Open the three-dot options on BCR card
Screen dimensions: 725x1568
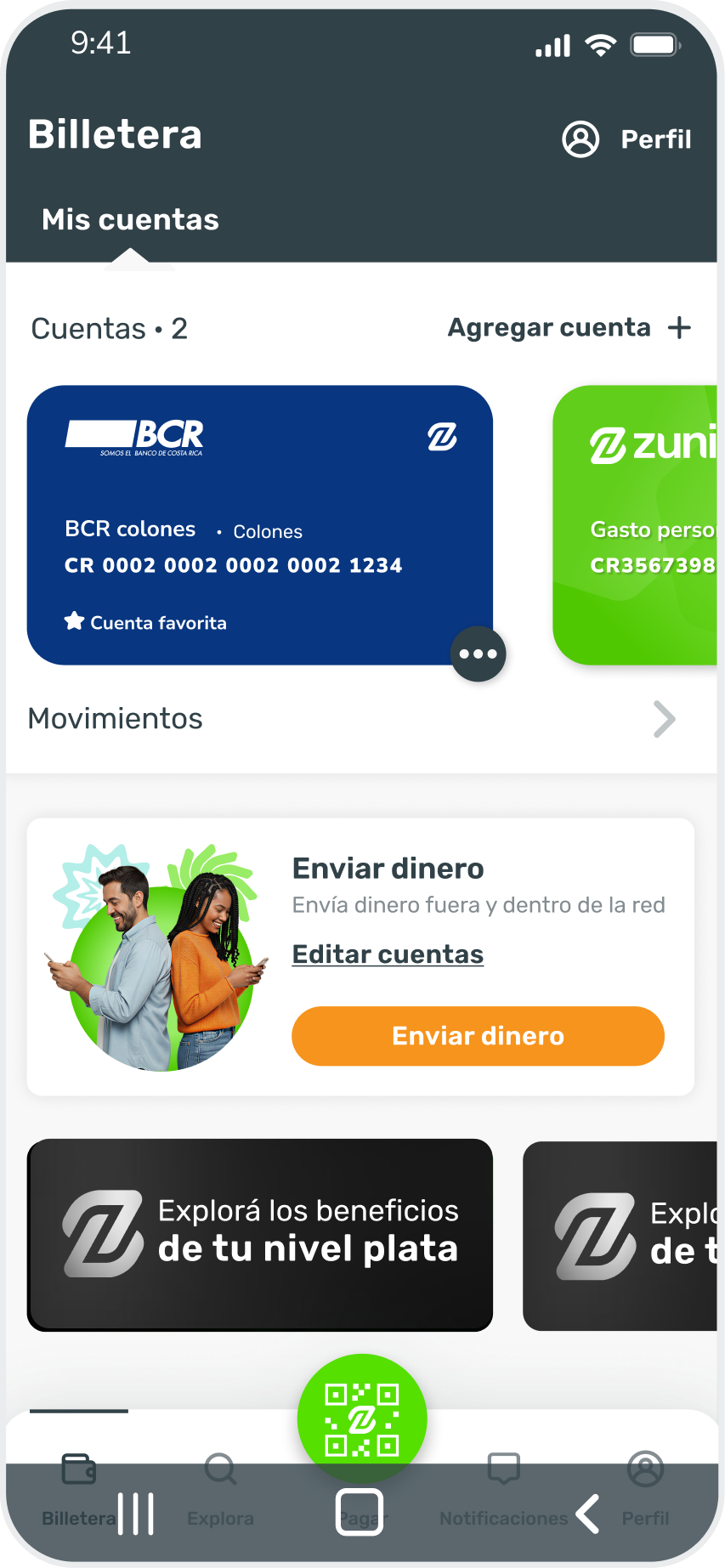(x=479, y=654)
